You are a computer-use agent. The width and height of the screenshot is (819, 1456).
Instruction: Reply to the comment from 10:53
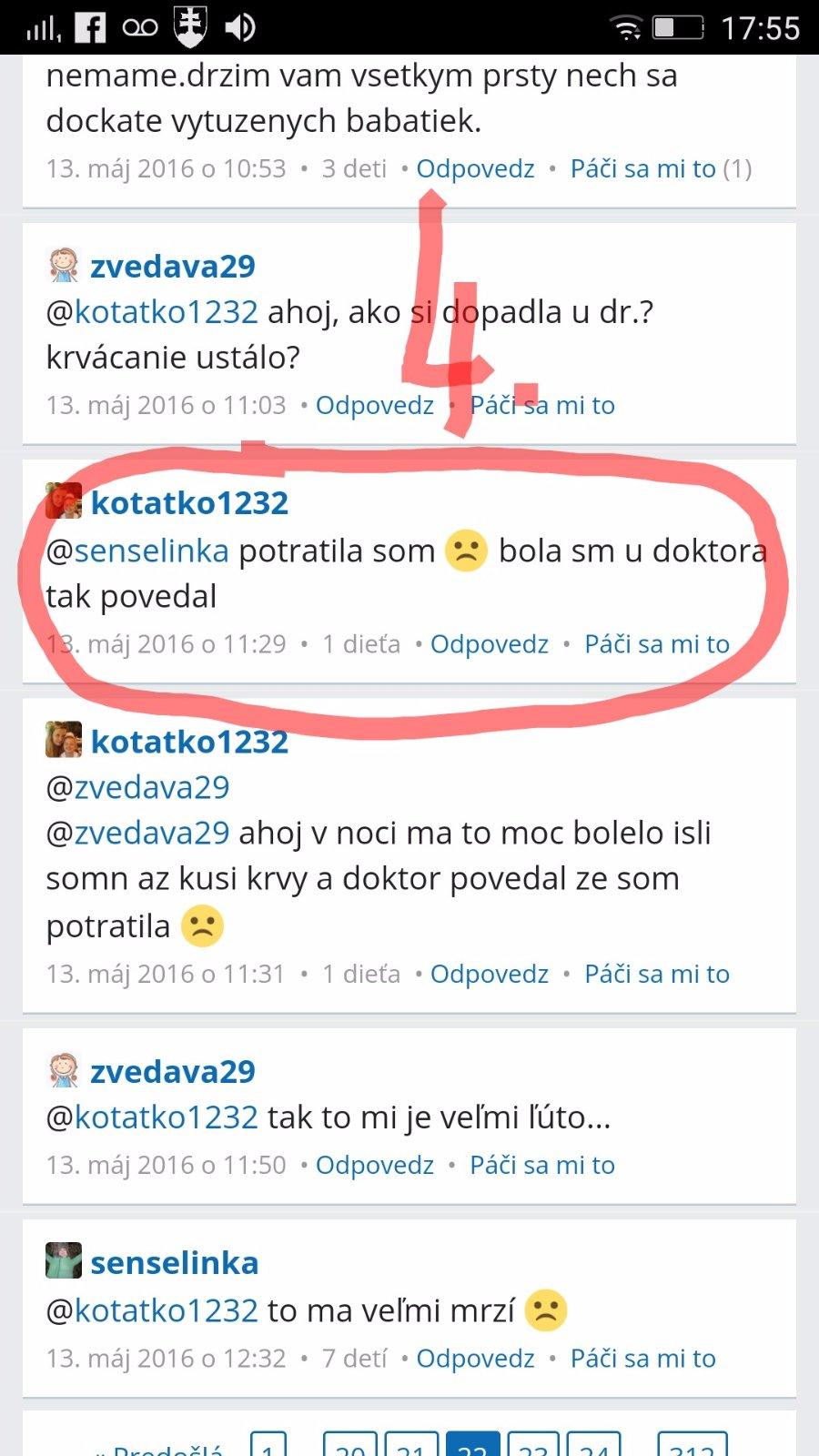click(x=475, y=168)
